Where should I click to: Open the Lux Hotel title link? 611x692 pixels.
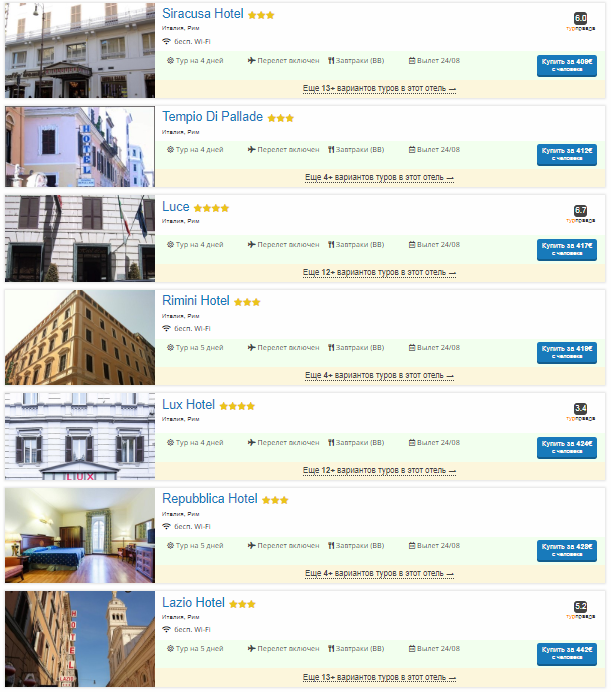tap(188, 405)
